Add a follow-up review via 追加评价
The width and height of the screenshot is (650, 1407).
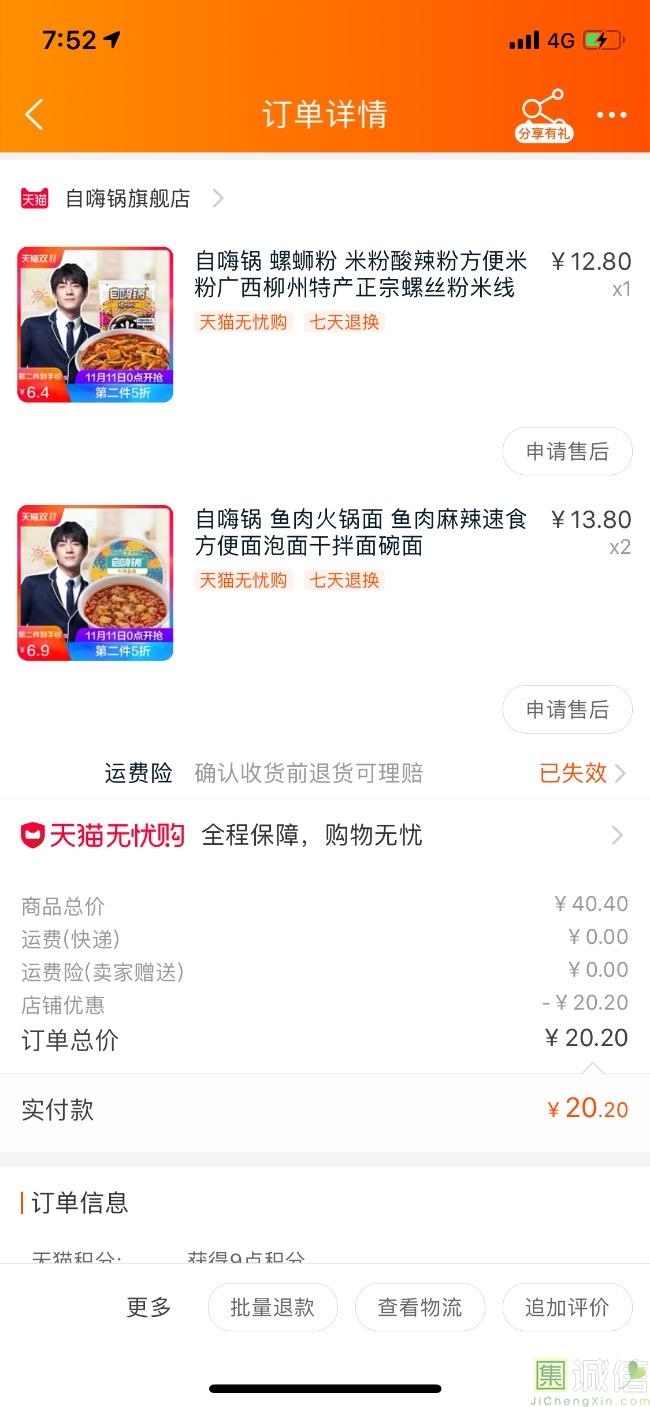(567, 1307)
